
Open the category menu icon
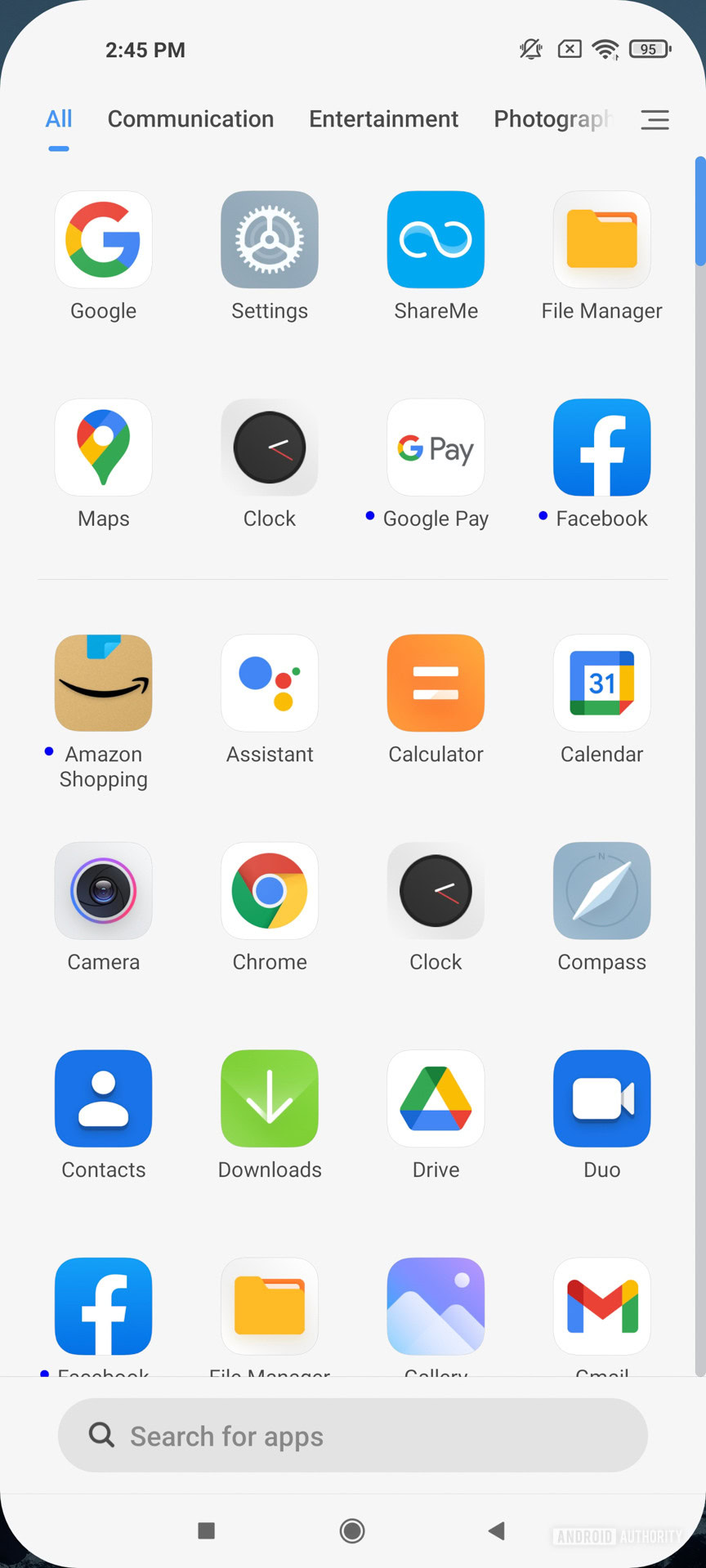(655, 120)
